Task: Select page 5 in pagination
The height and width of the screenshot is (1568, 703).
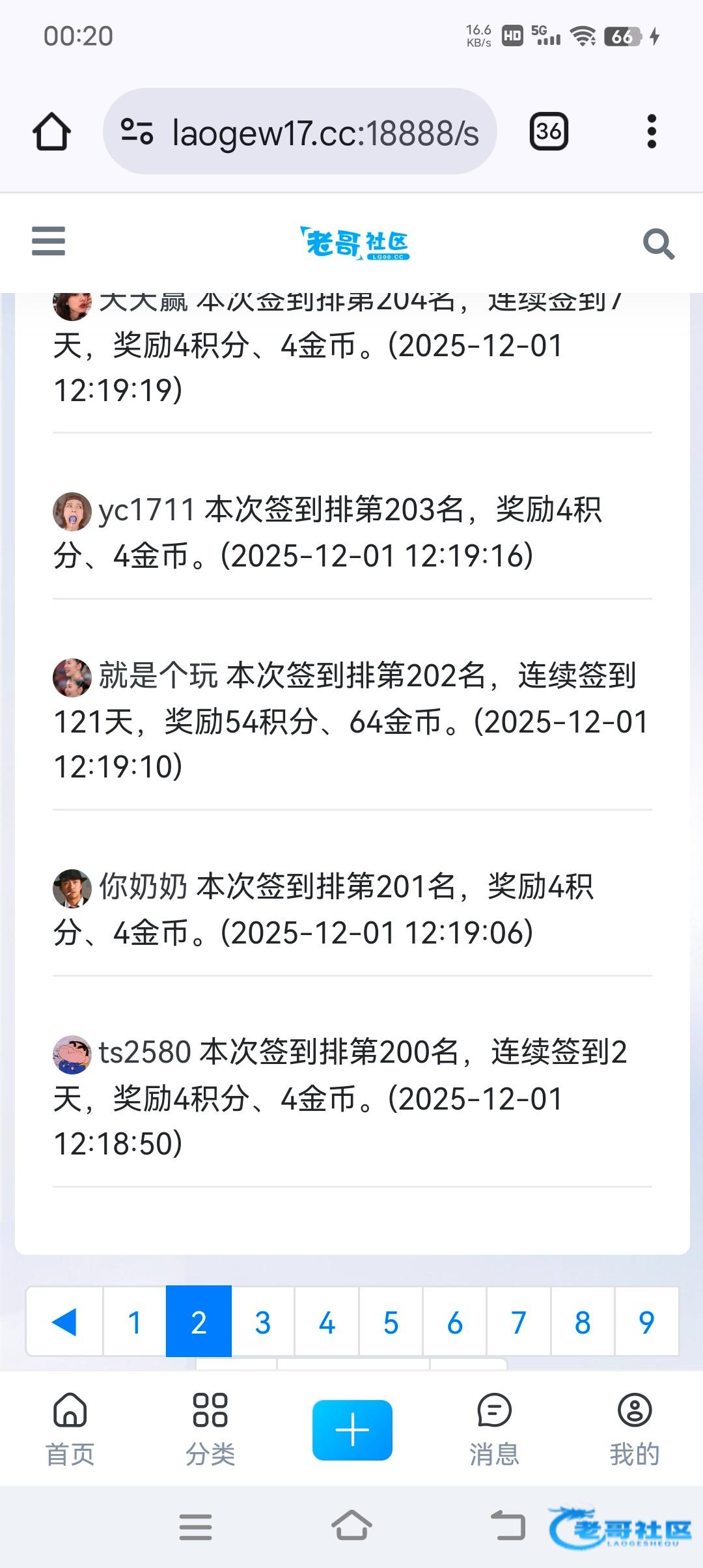Action: click(391, 1322)
